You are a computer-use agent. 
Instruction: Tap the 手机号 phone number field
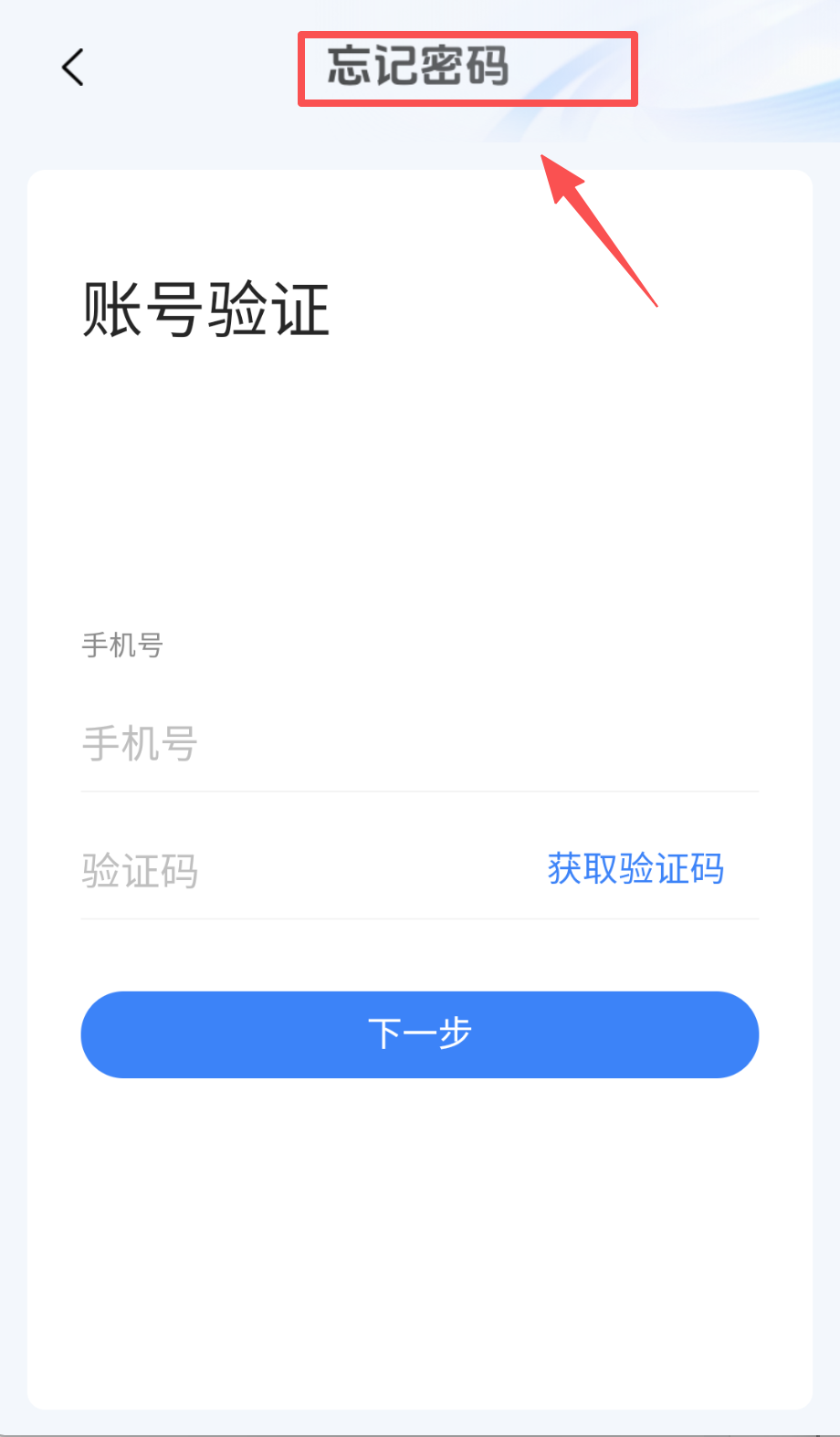pyautogui.click(x=365, y=744)
